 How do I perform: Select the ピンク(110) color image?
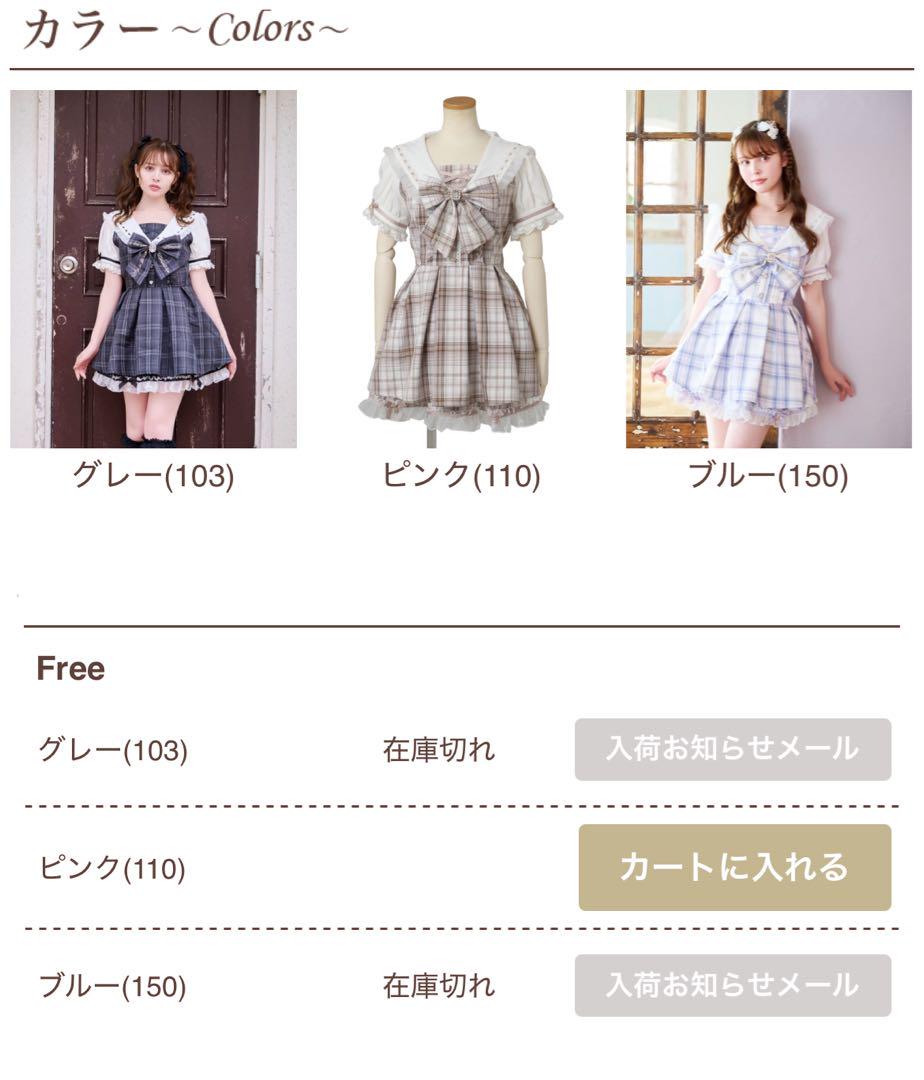[x=461, y=269]
